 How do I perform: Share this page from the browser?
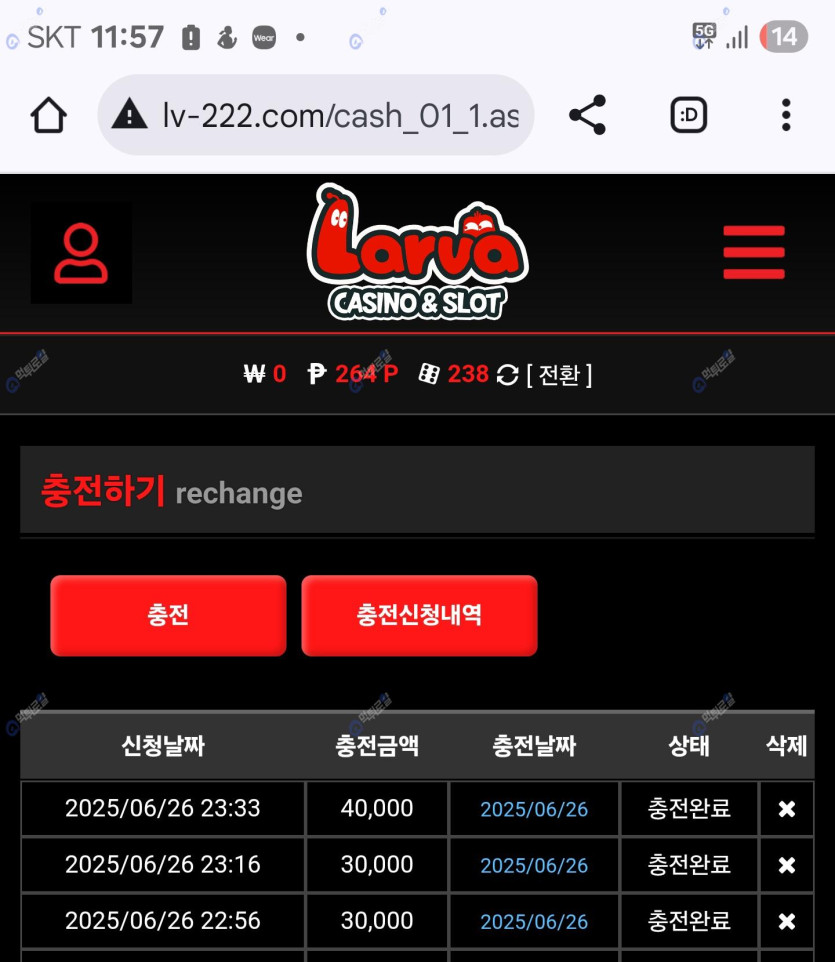coord(587,116)
